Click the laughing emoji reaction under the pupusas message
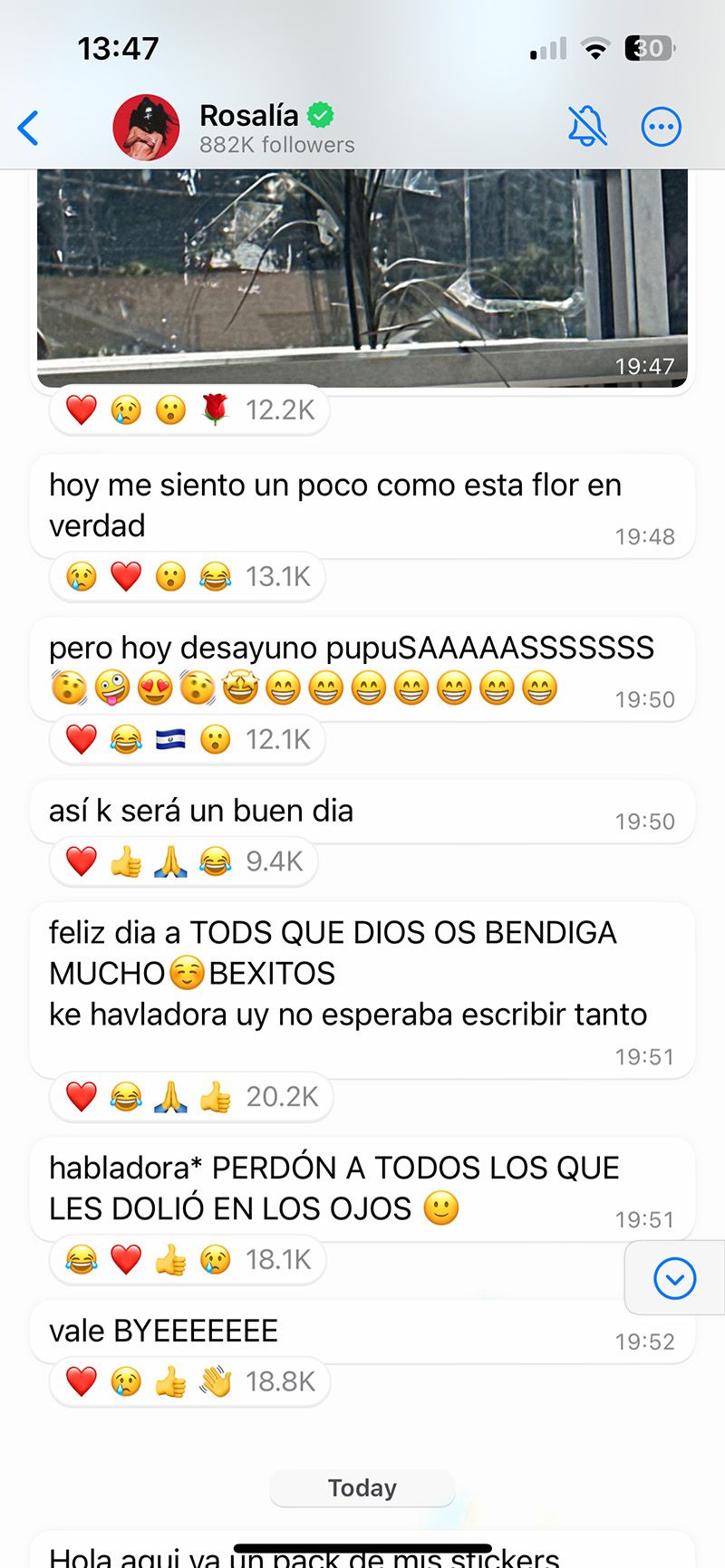This screenshot has height=1568, width=725. [127, 740]
